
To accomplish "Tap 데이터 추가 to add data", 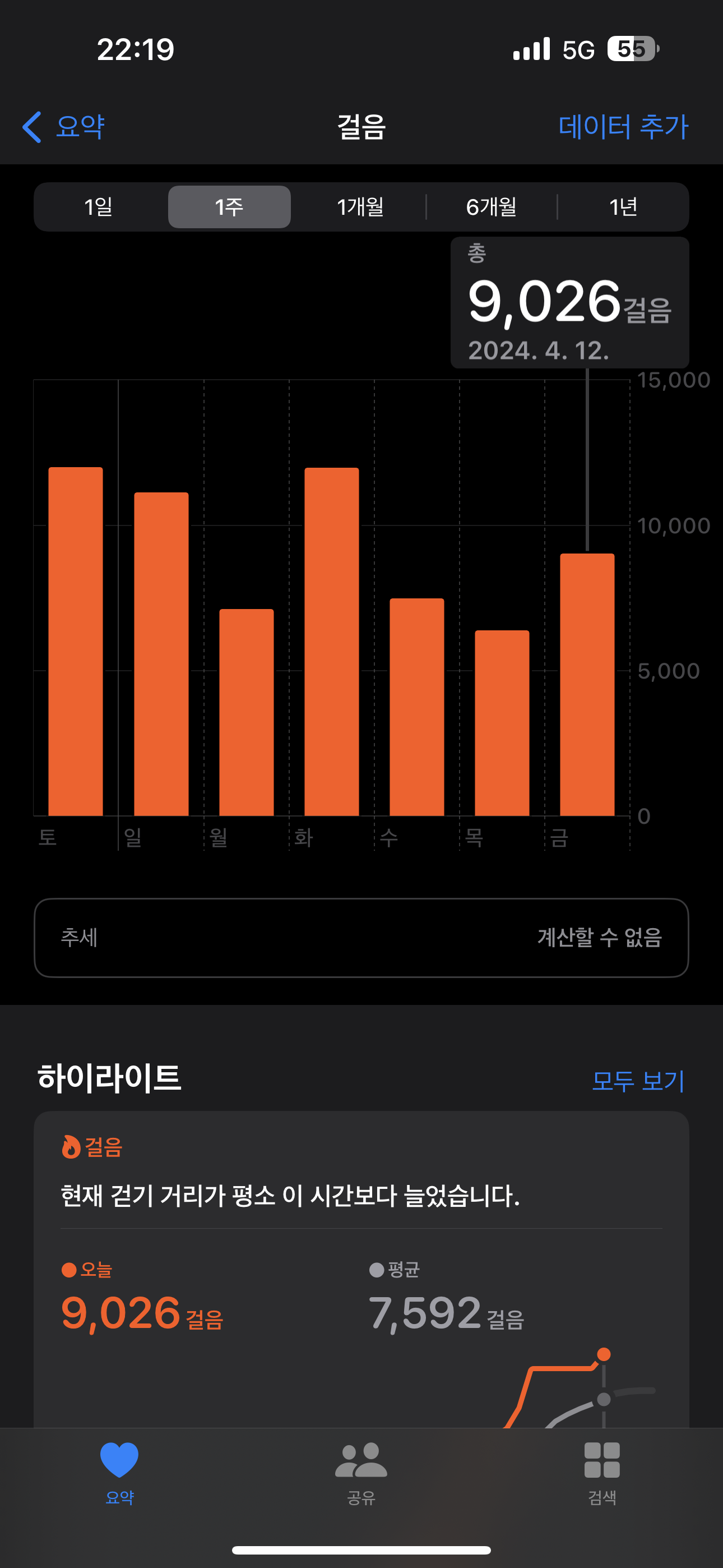I will [x=623, y=127].
